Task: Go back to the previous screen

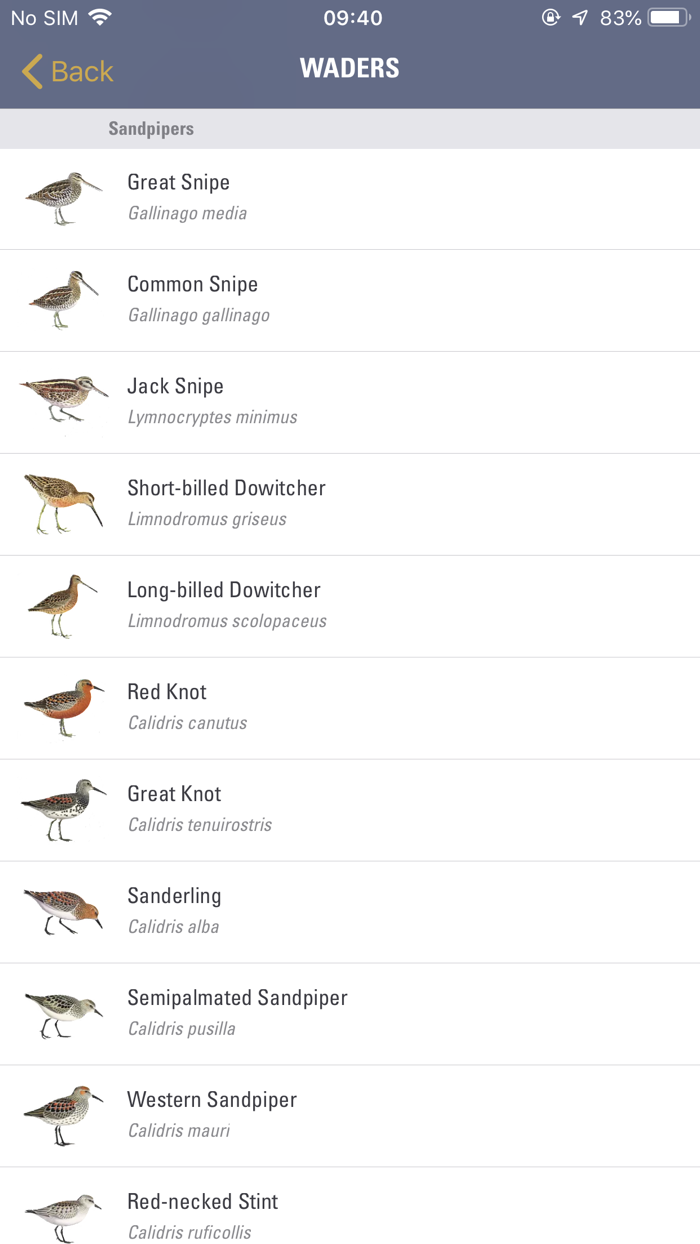Action: pos(68,71)
